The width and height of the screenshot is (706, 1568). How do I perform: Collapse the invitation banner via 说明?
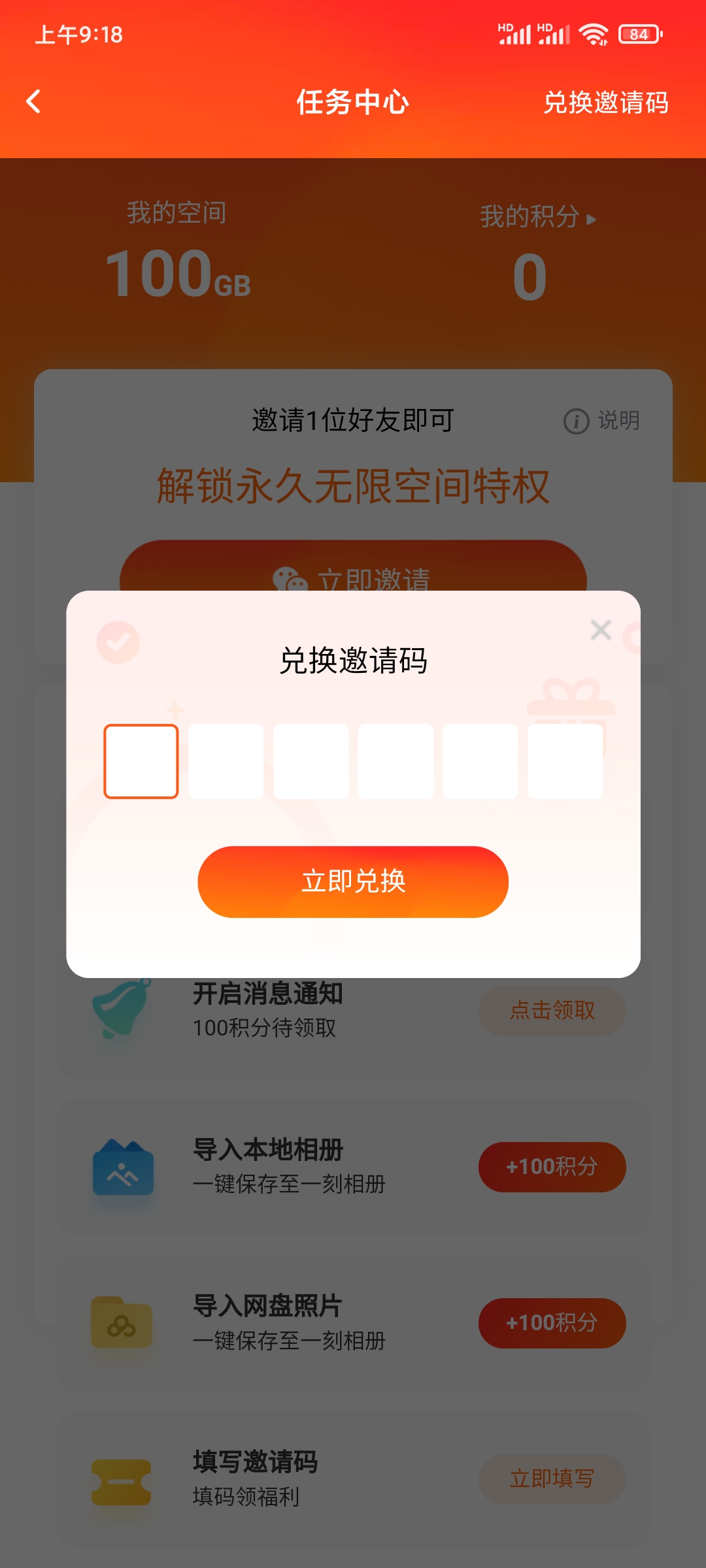coord(617,421)
